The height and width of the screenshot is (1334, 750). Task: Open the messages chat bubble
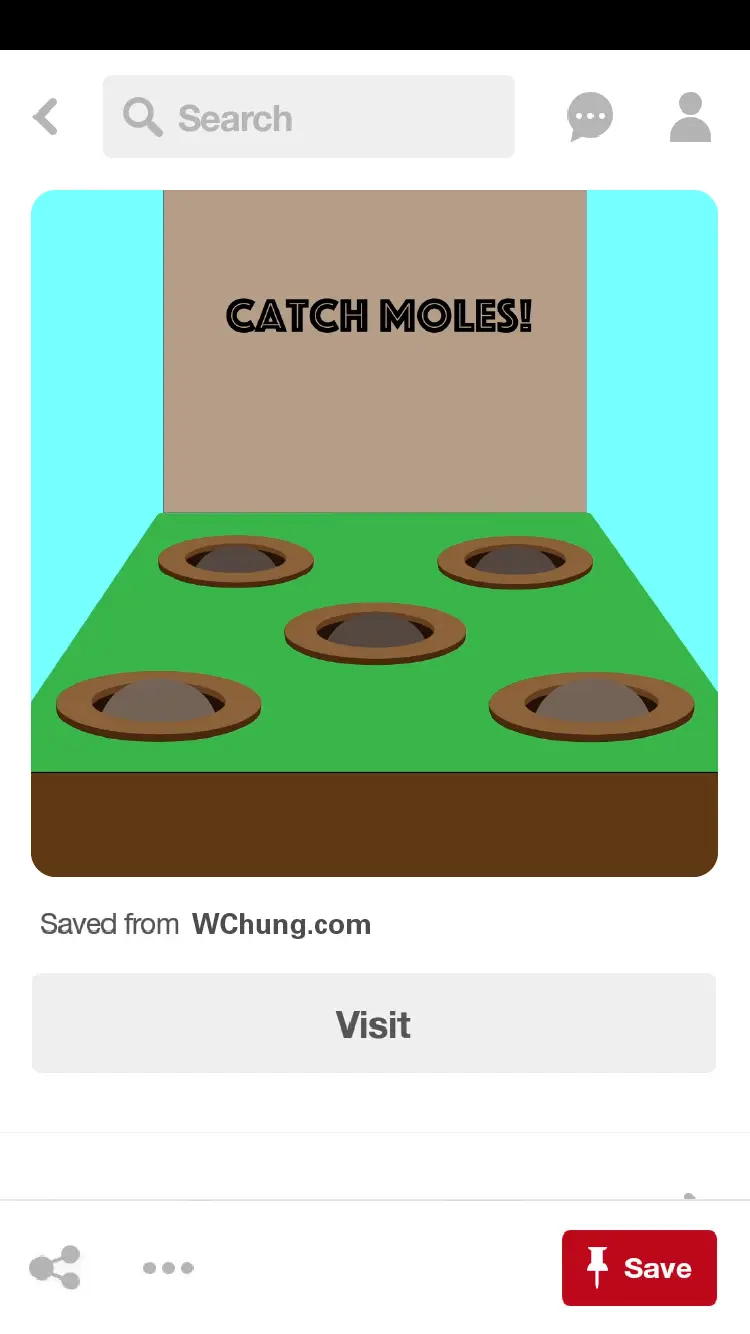[589, 117]
